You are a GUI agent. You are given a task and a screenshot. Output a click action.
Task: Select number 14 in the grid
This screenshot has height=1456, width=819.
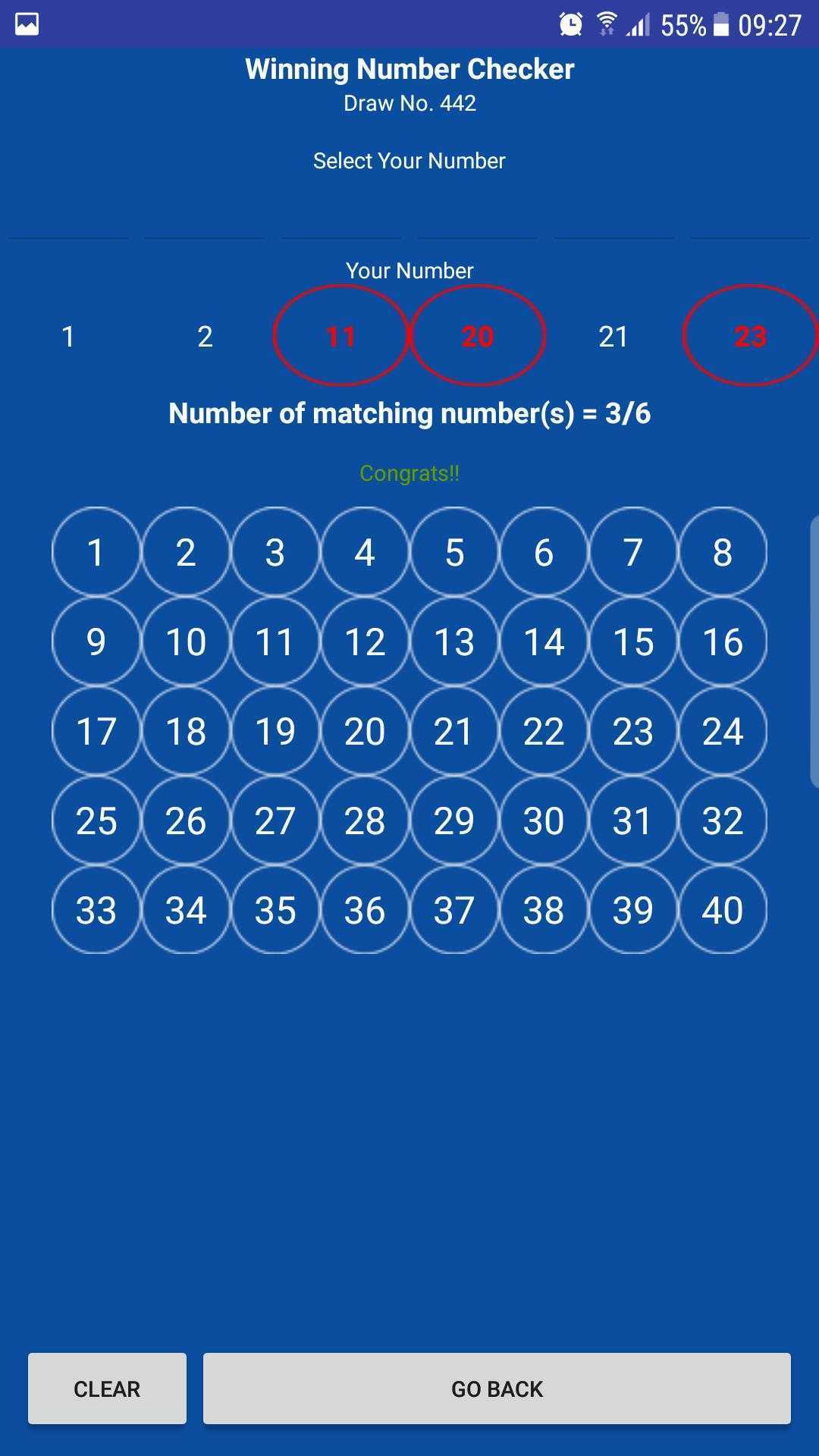point(544,642)
